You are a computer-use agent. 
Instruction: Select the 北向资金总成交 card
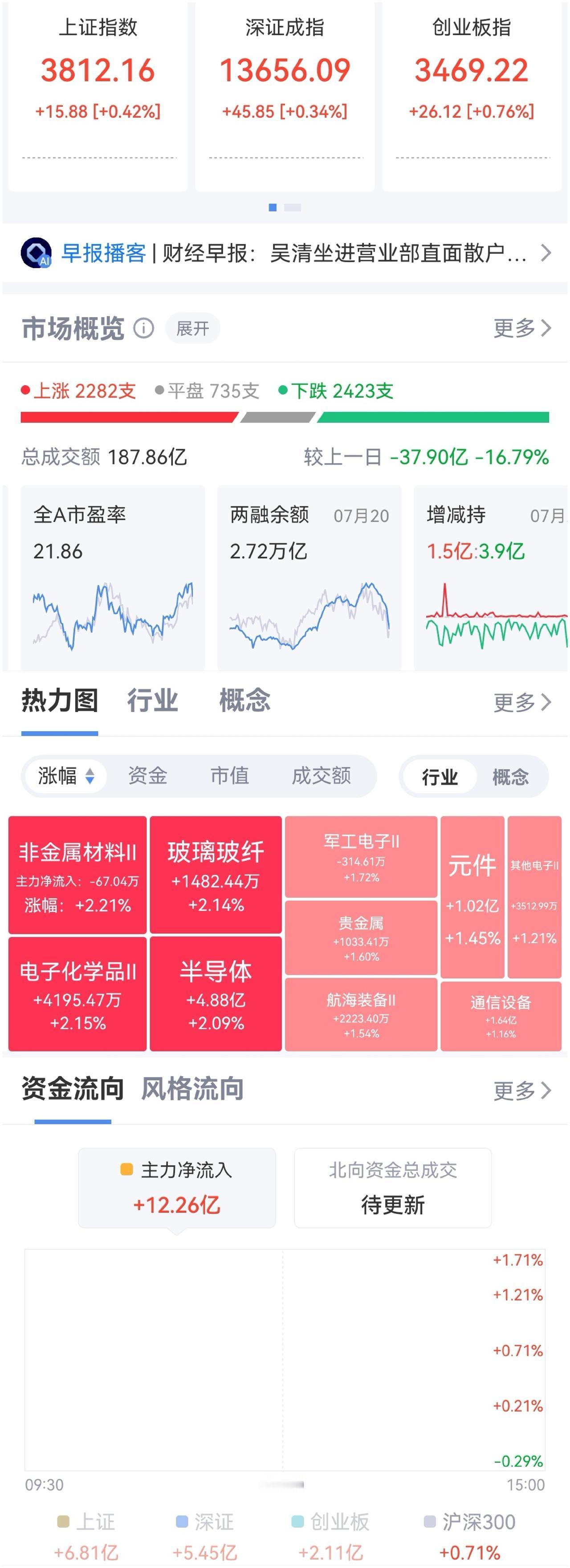[393, 1188]
